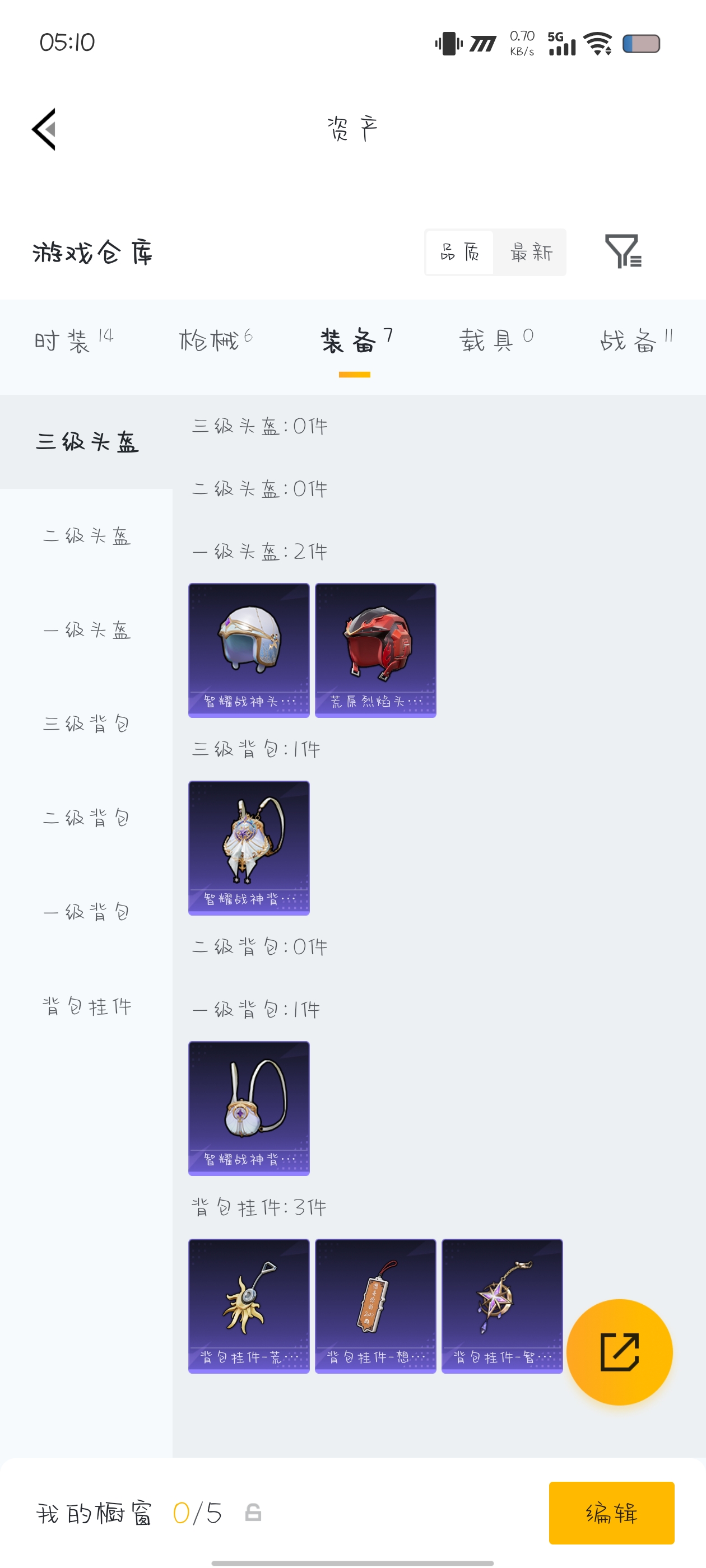Sort the warehouse by 品质
The width and height of the screenshot is (706, 1568).
click(459, 252)
